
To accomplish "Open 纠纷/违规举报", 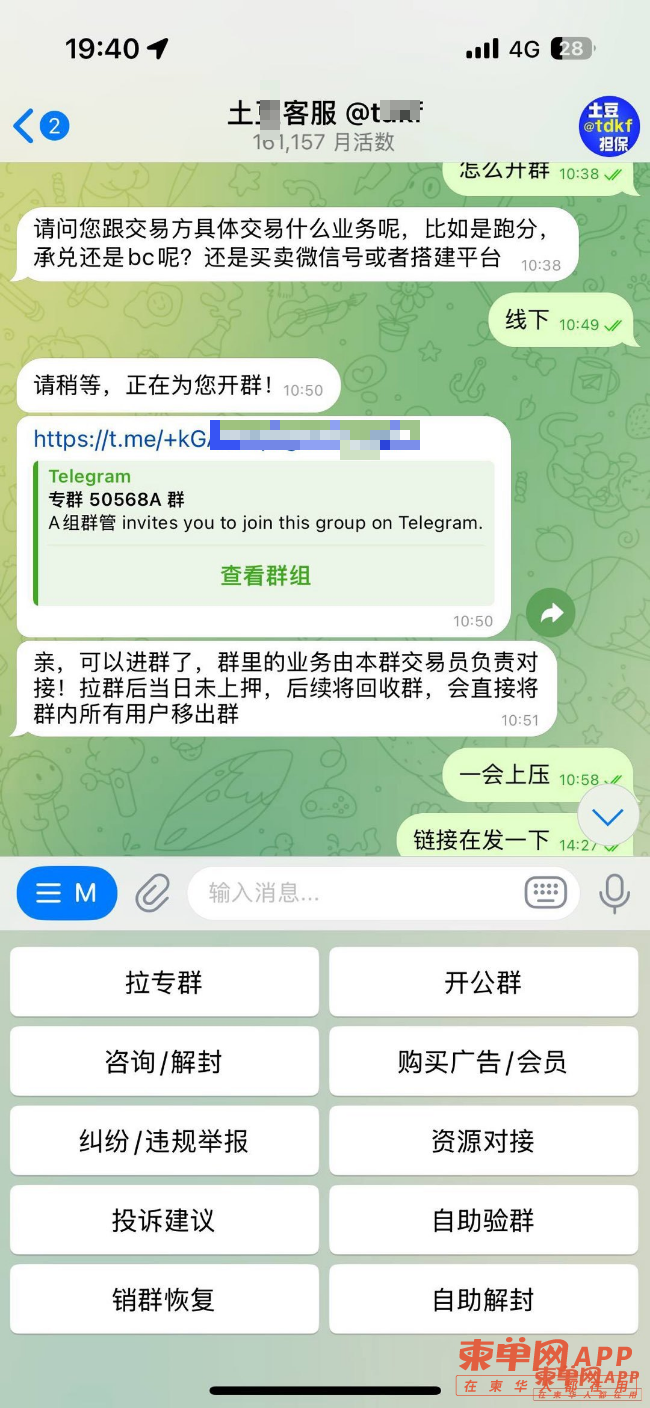I will click(x=164, y=1141).
